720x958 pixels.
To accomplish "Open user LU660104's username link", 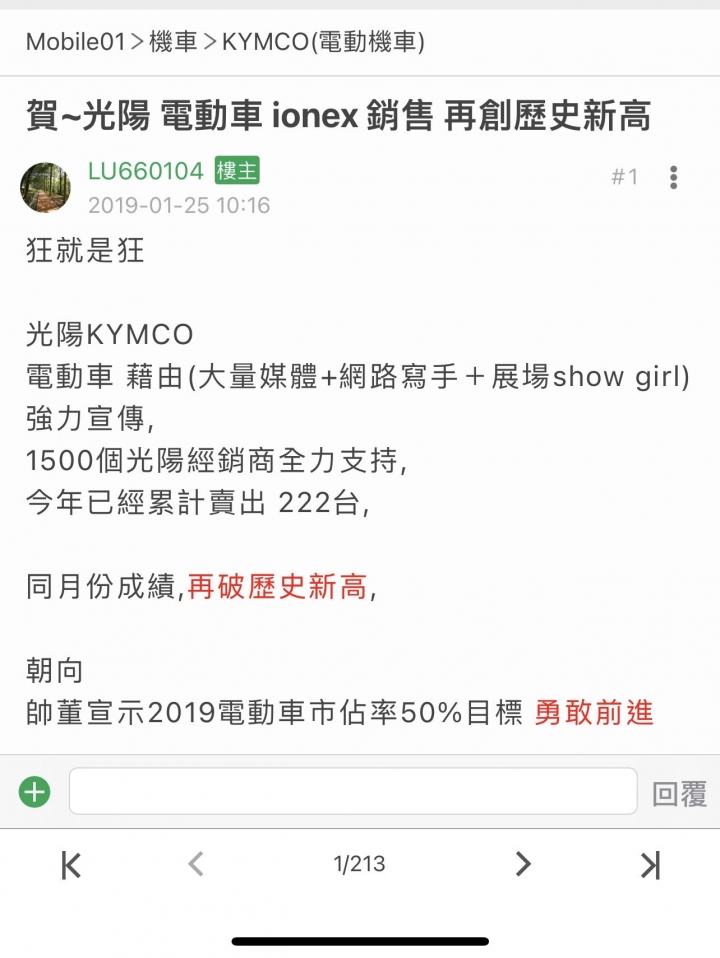I will [146, 171].
